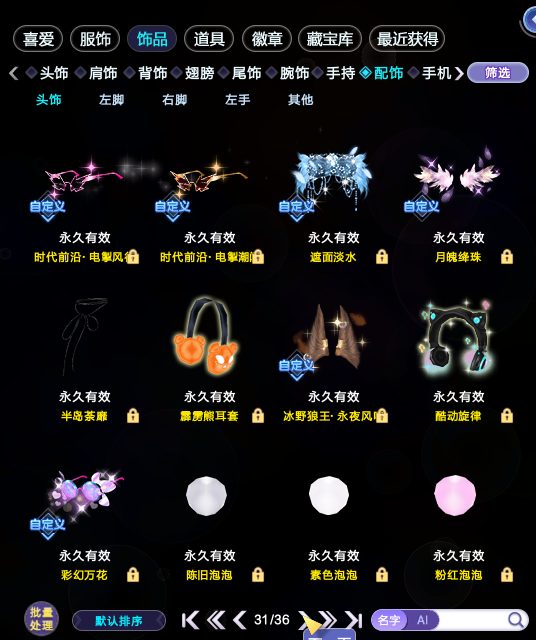The width and height of the screenshot is (536, 640).
Task: Open the 道具 tab
Action: tap(209, 39)
